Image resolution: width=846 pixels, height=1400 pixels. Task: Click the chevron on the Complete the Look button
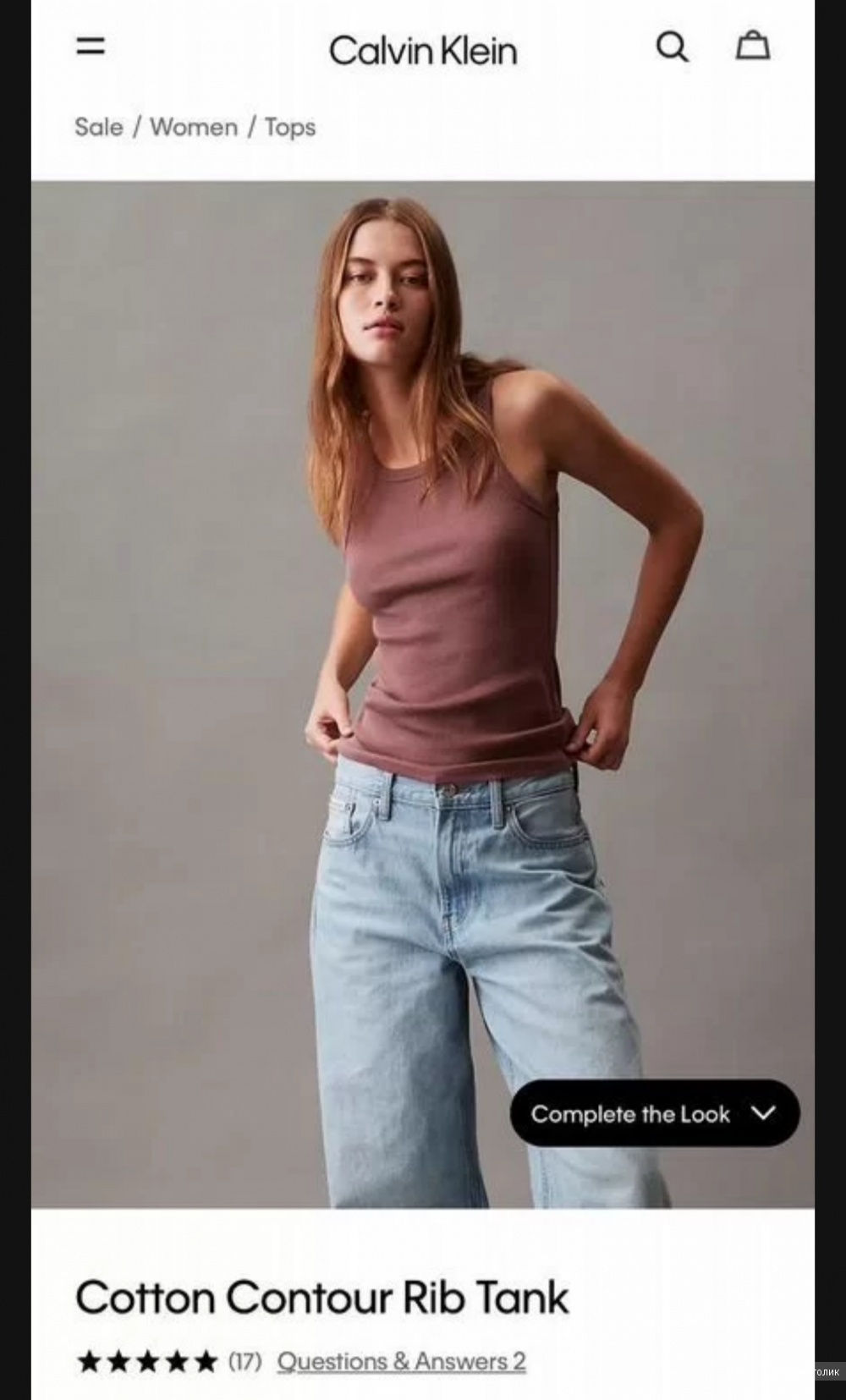[x=764, y=1115]
